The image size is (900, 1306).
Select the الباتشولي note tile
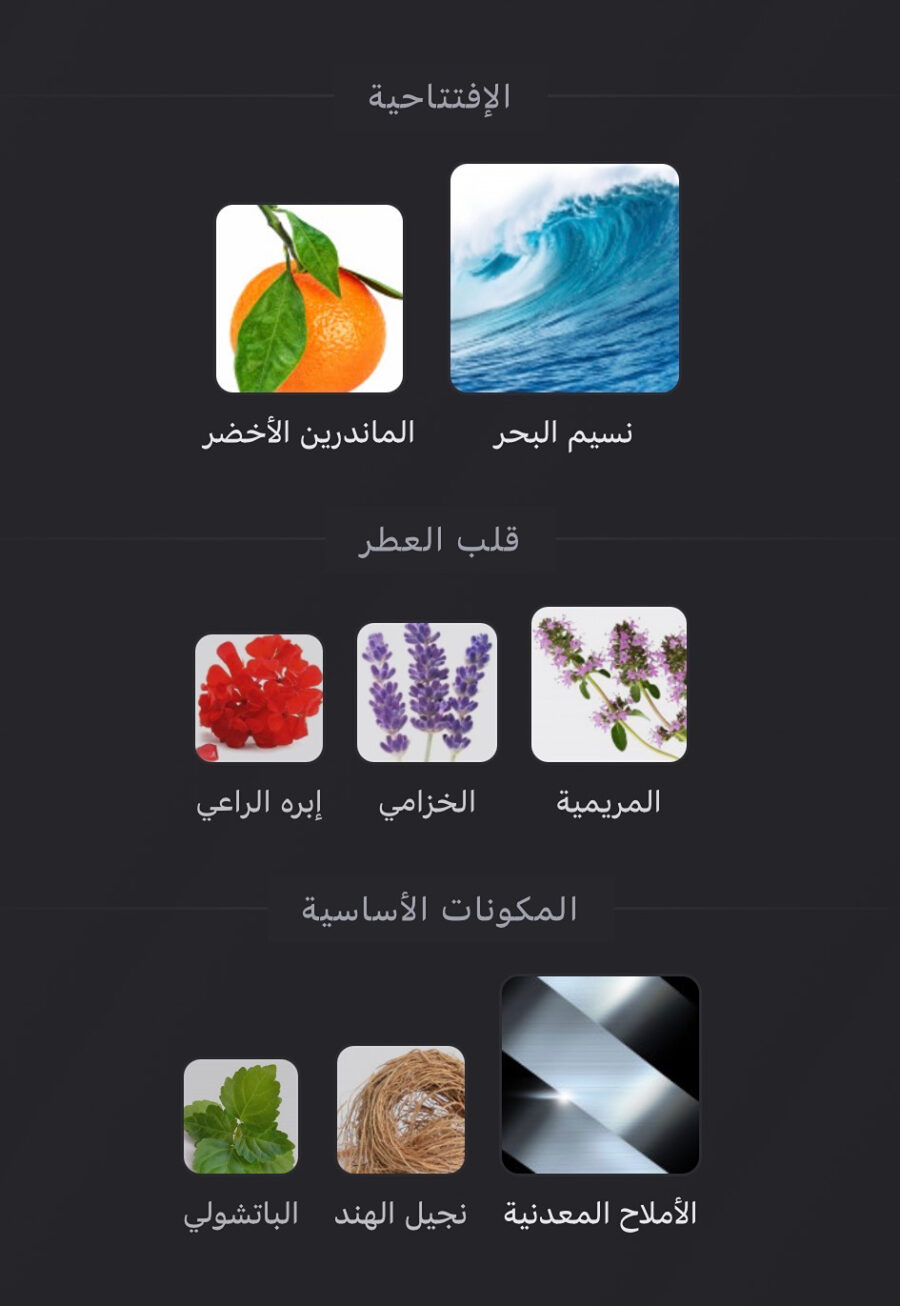(241, 1116)
